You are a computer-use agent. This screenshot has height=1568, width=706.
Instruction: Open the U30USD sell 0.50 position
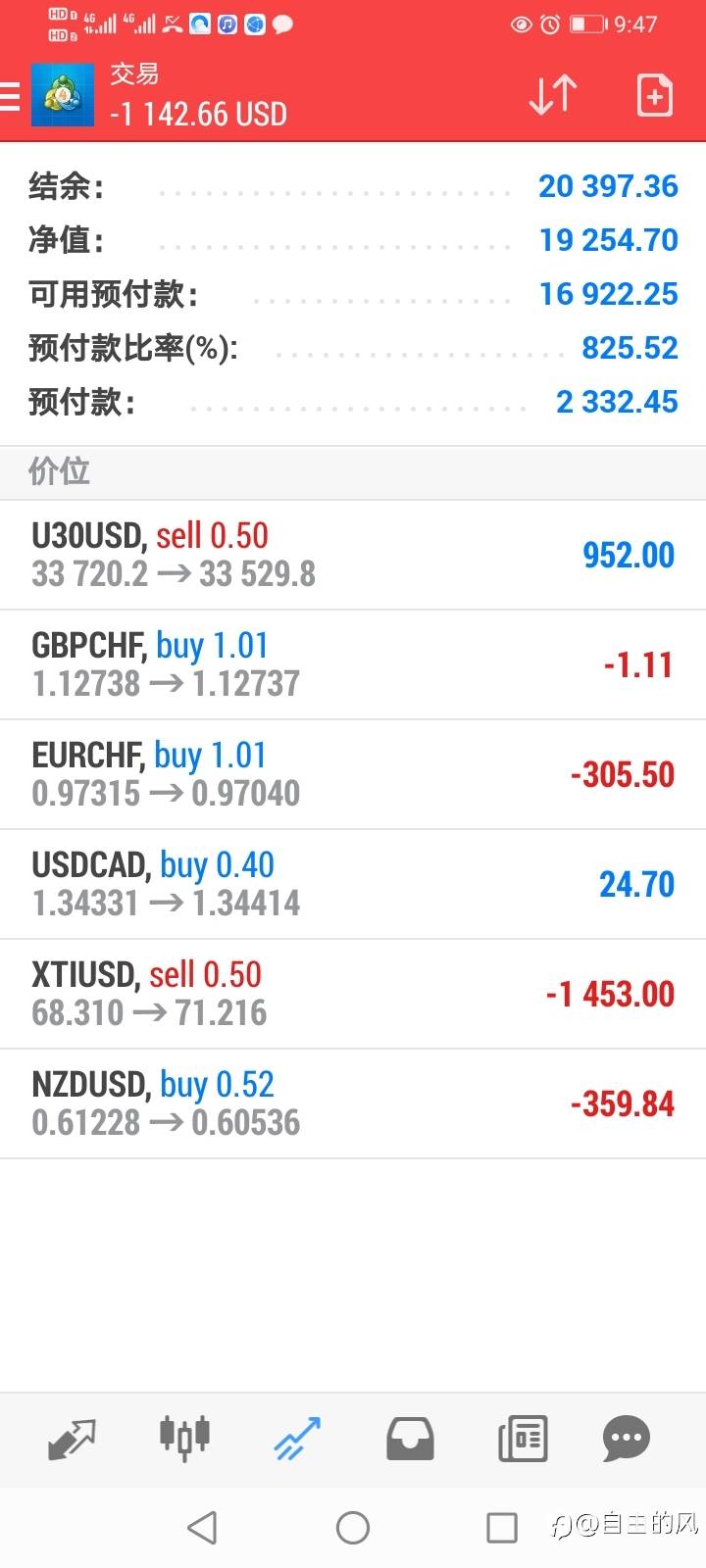(353, 555)
